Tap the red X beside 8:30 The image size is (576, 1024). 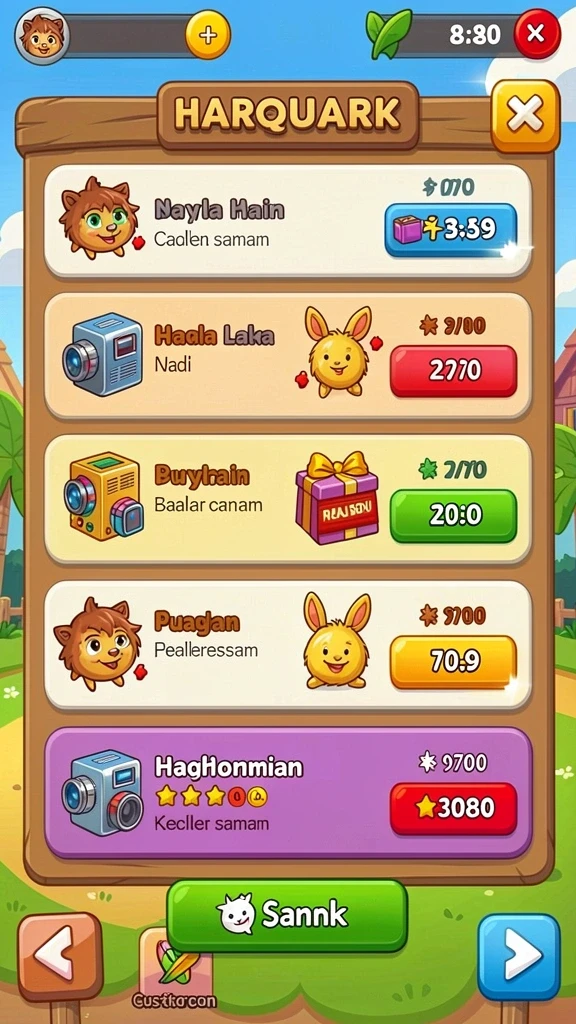(536, 34)
